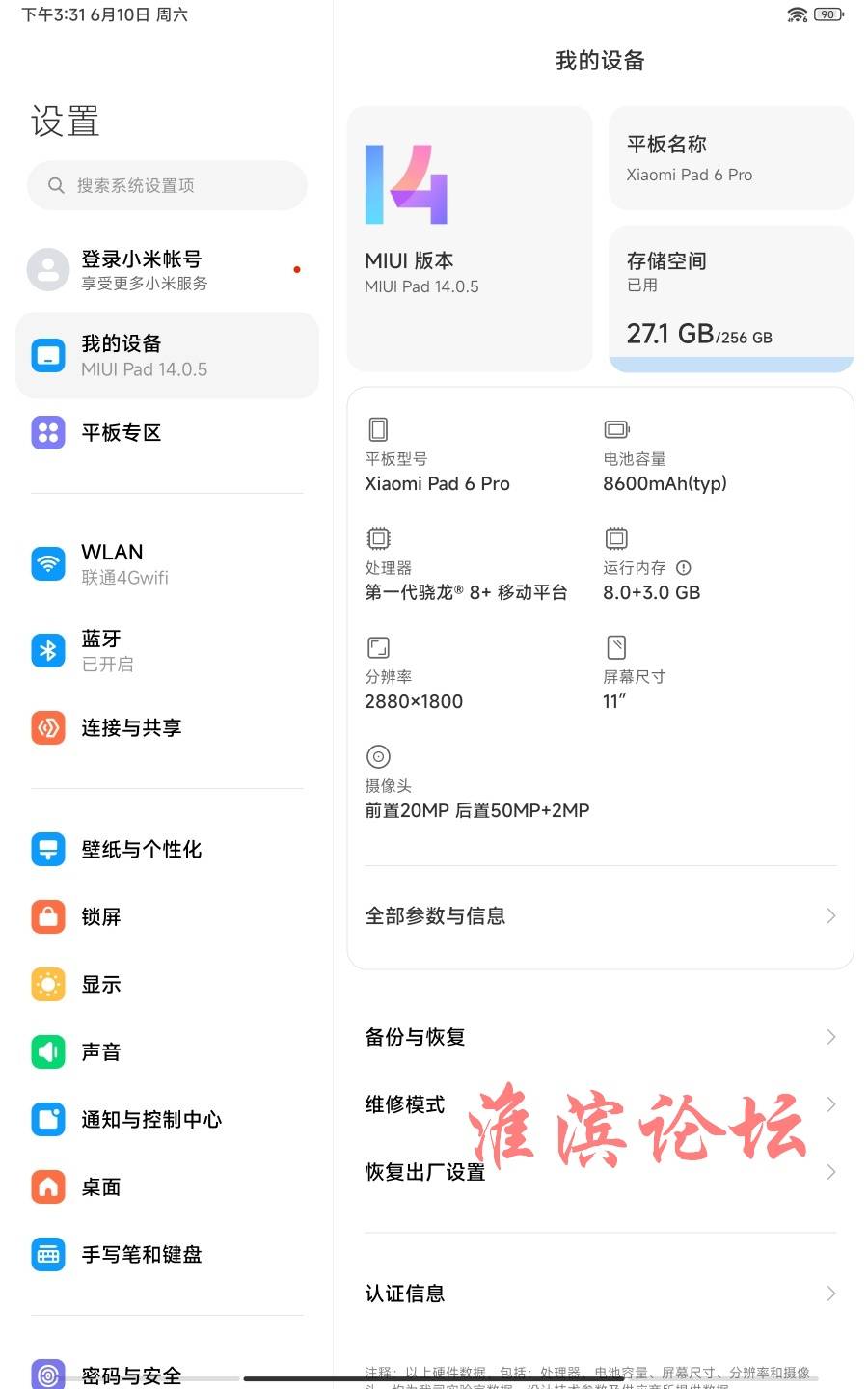The height and width of the screenshot is (1389, 868).
Task: Open the 平板名称 card
Action: coord(731,158)
